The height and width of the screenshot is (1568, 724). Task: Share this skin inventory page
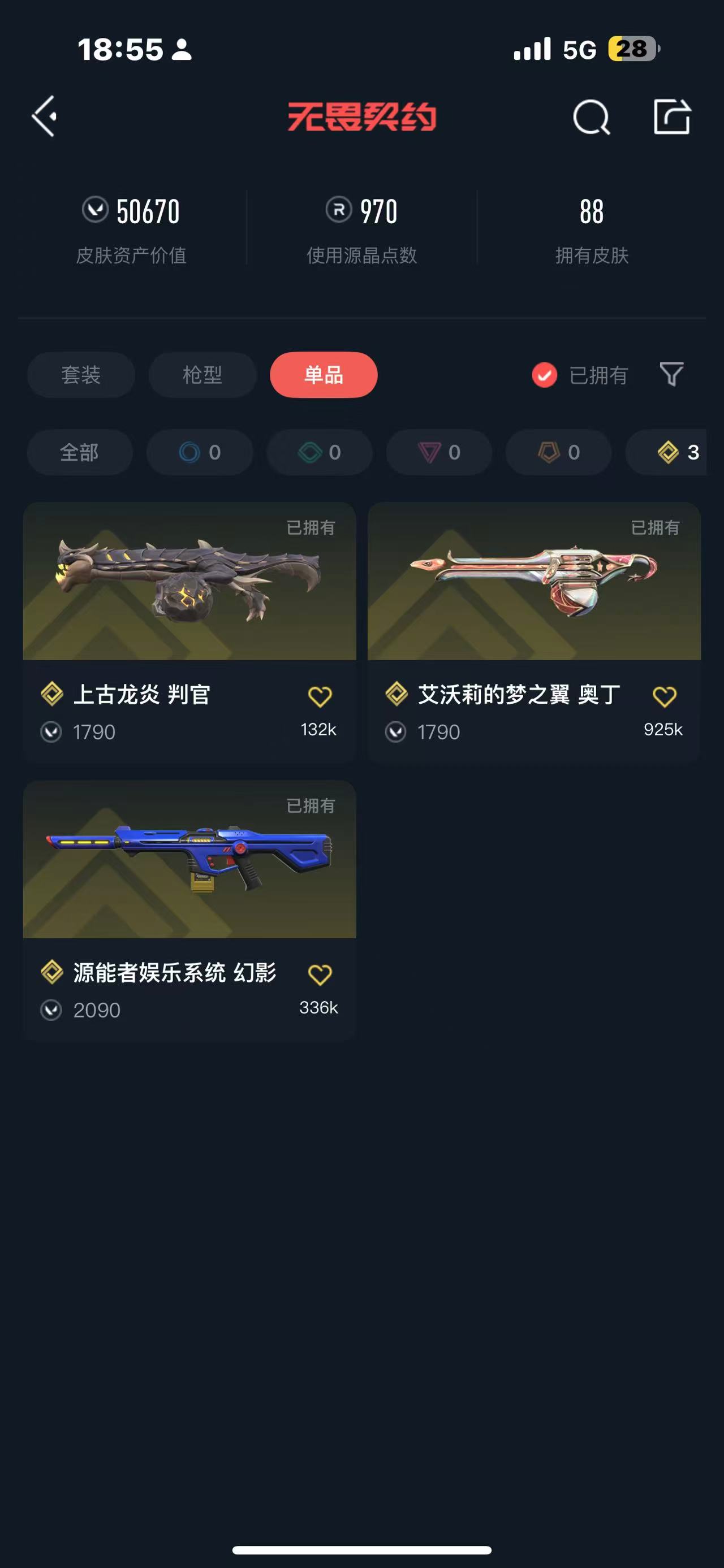pos(671,116)
